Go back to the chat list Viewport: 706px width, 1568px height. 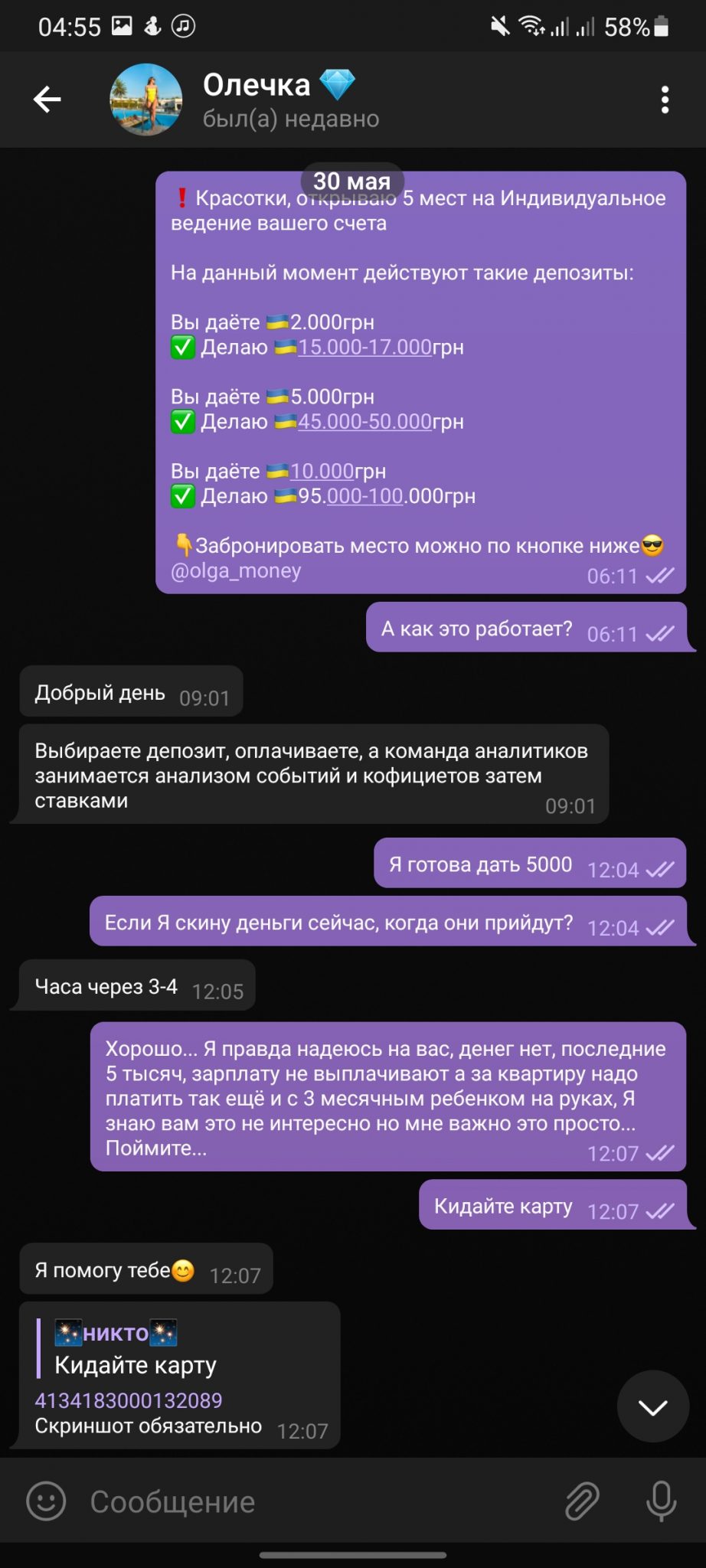click(47, 100)
